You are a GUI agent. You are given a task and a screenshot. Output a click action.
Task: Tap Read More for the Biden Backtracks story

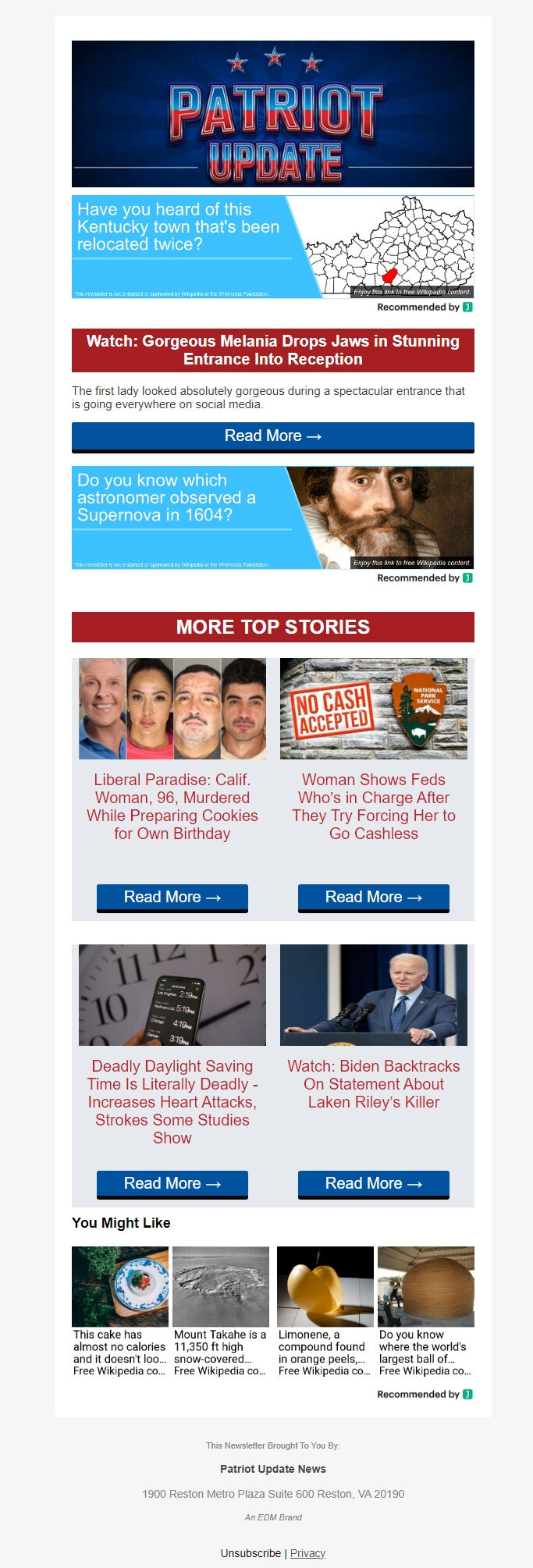click(373, 1184)
